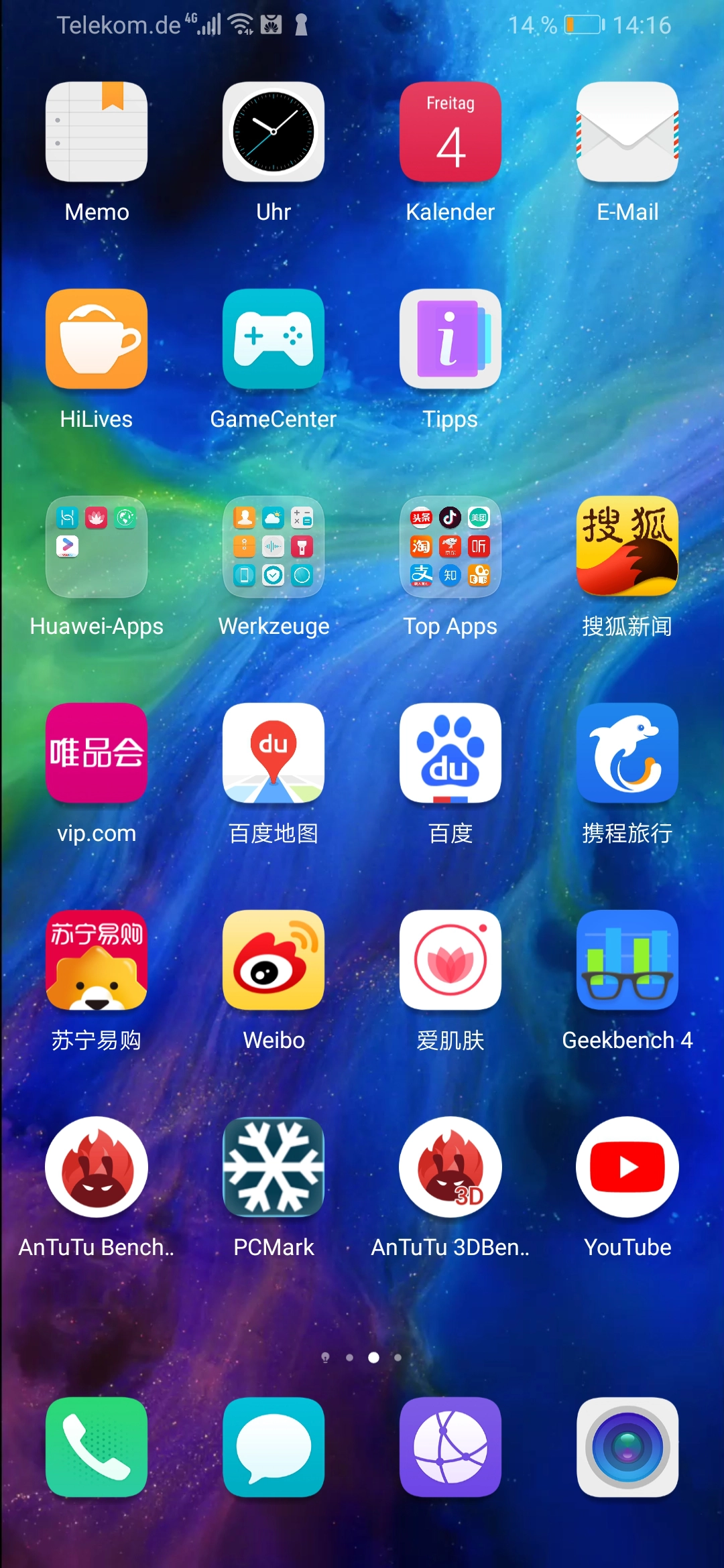Viewport: 724px width, 1568px height.
Task: Open the Werkzeuge folder
Action: click(x=274, y=546)
